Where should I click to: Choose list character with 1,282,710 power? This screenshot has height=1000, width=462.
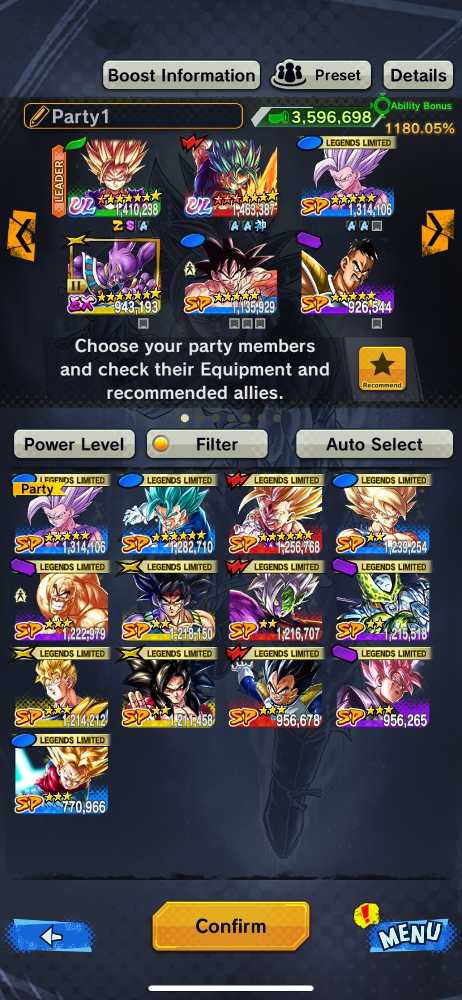point(168,515)
